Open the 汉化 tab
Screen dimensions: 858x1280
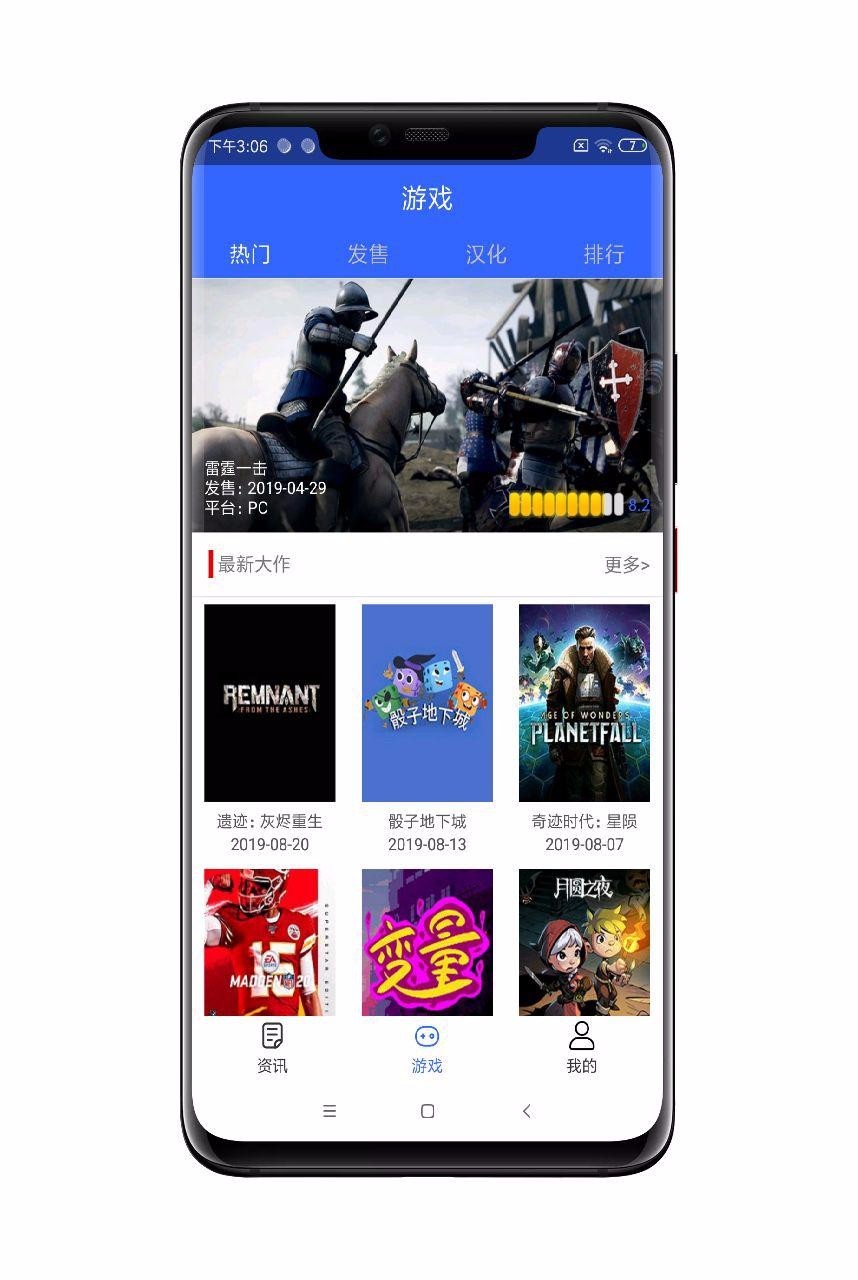pos(486,254)
